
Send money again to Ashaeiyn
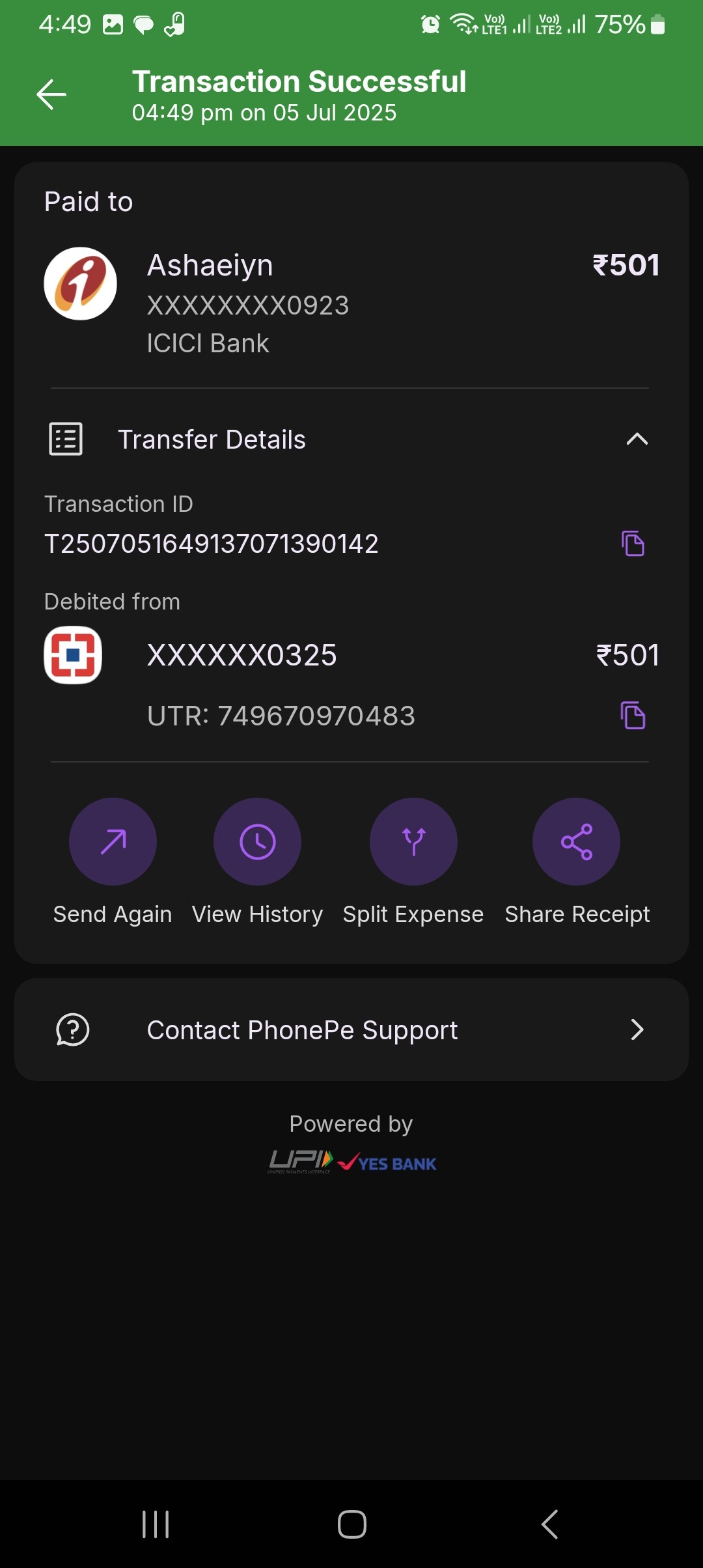(x=113, y=841)
